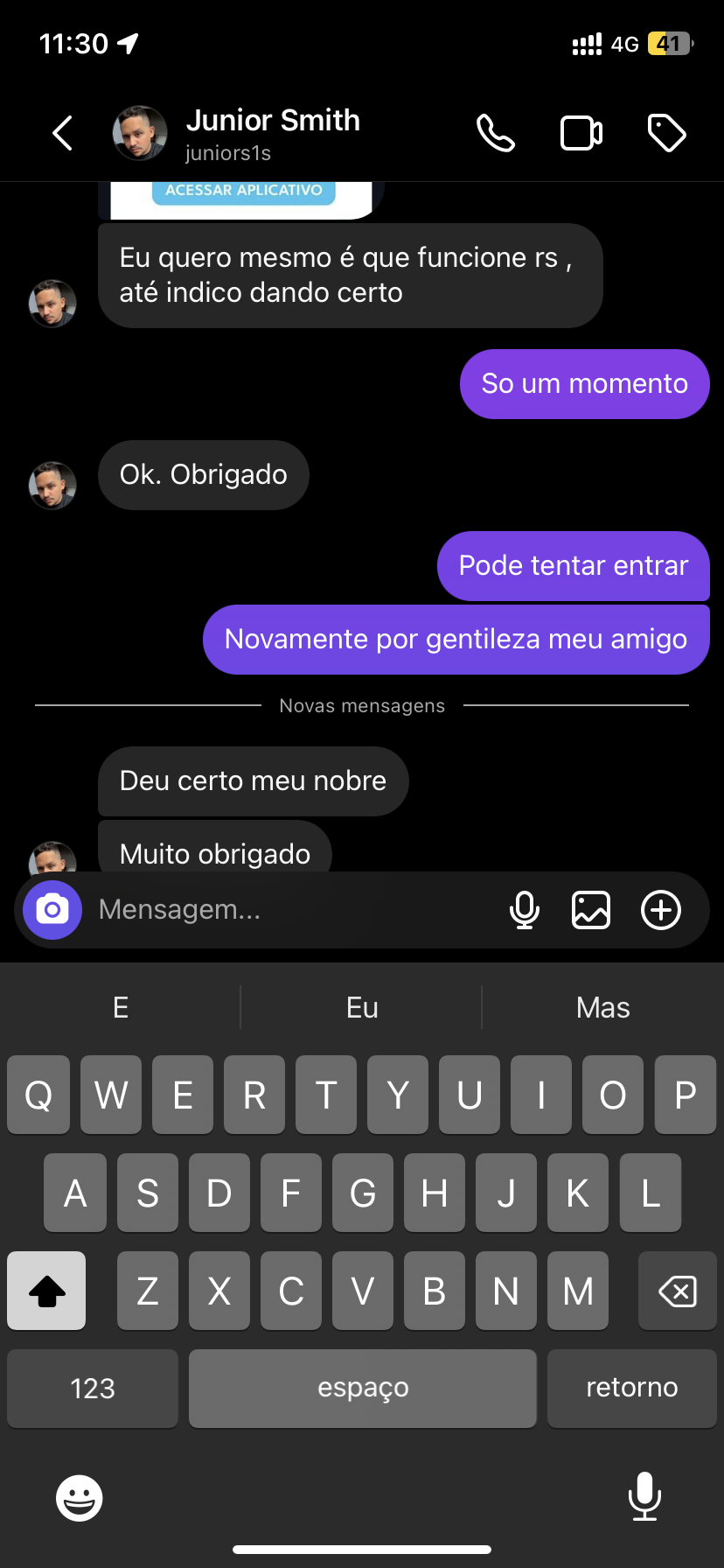The width and height of the screenshot is (724, 1568).
Task: Attach a photo from gallery
Action: [x=591, y=910]
